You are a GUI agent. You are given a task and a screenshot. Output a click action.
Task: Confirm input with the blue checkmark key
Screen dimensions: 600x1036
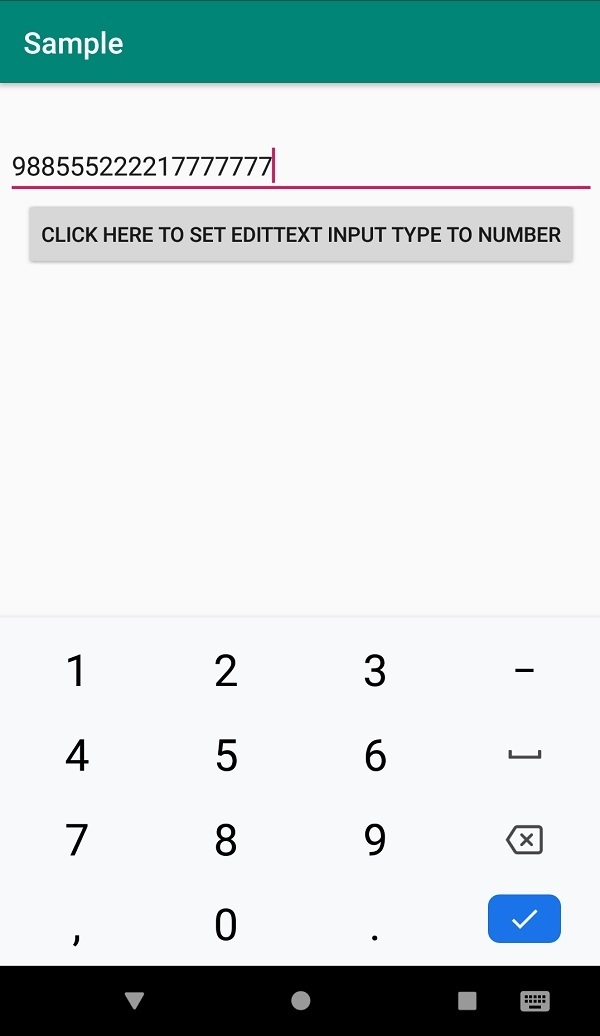pyautogui.click(x=524, y=919)
